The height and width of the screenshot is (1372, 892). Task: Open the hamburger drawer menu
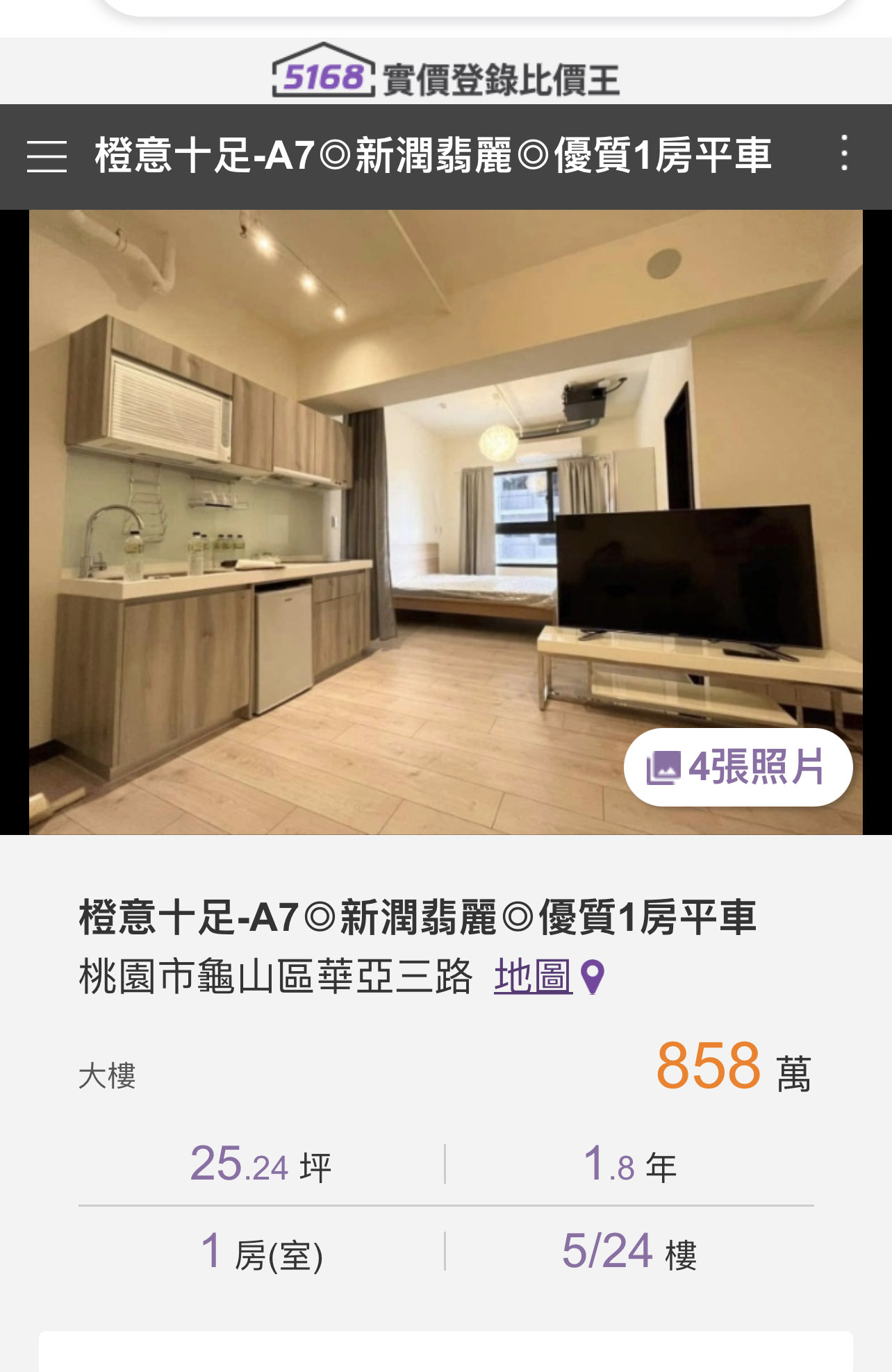point(47,156)
